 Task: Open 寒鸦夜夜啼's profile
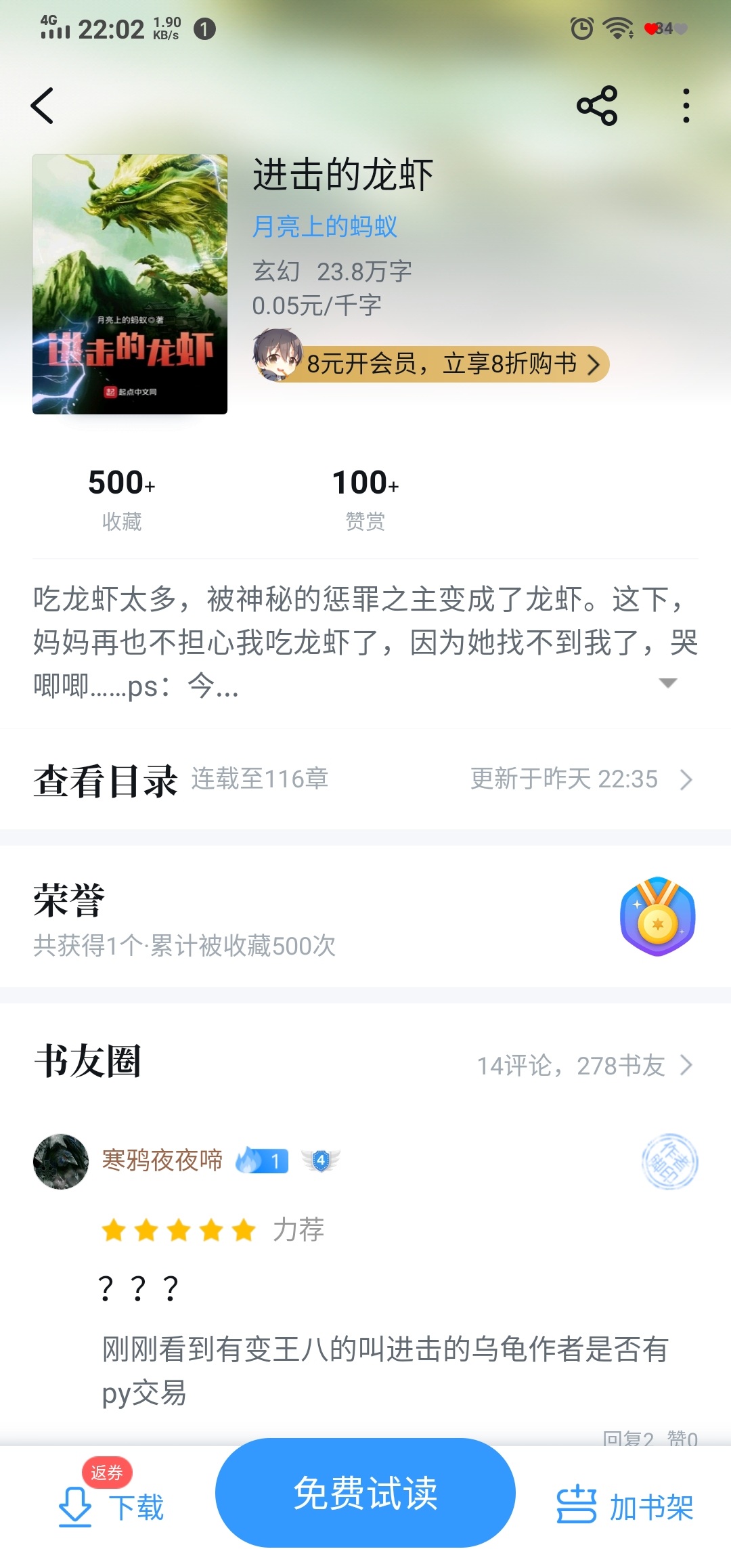pos(162,1160)
